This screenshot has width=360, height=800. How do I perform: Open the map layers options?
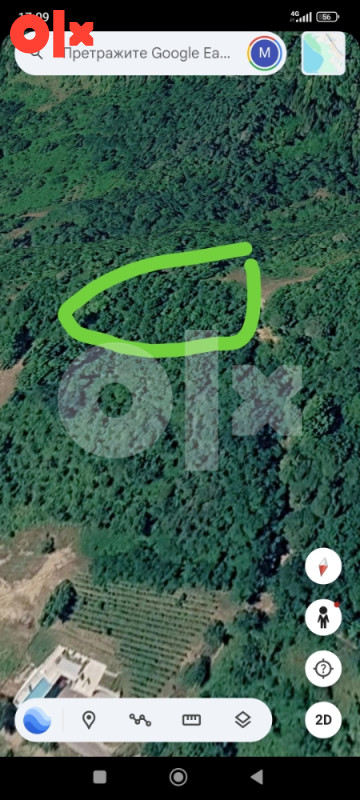(243, 720)
